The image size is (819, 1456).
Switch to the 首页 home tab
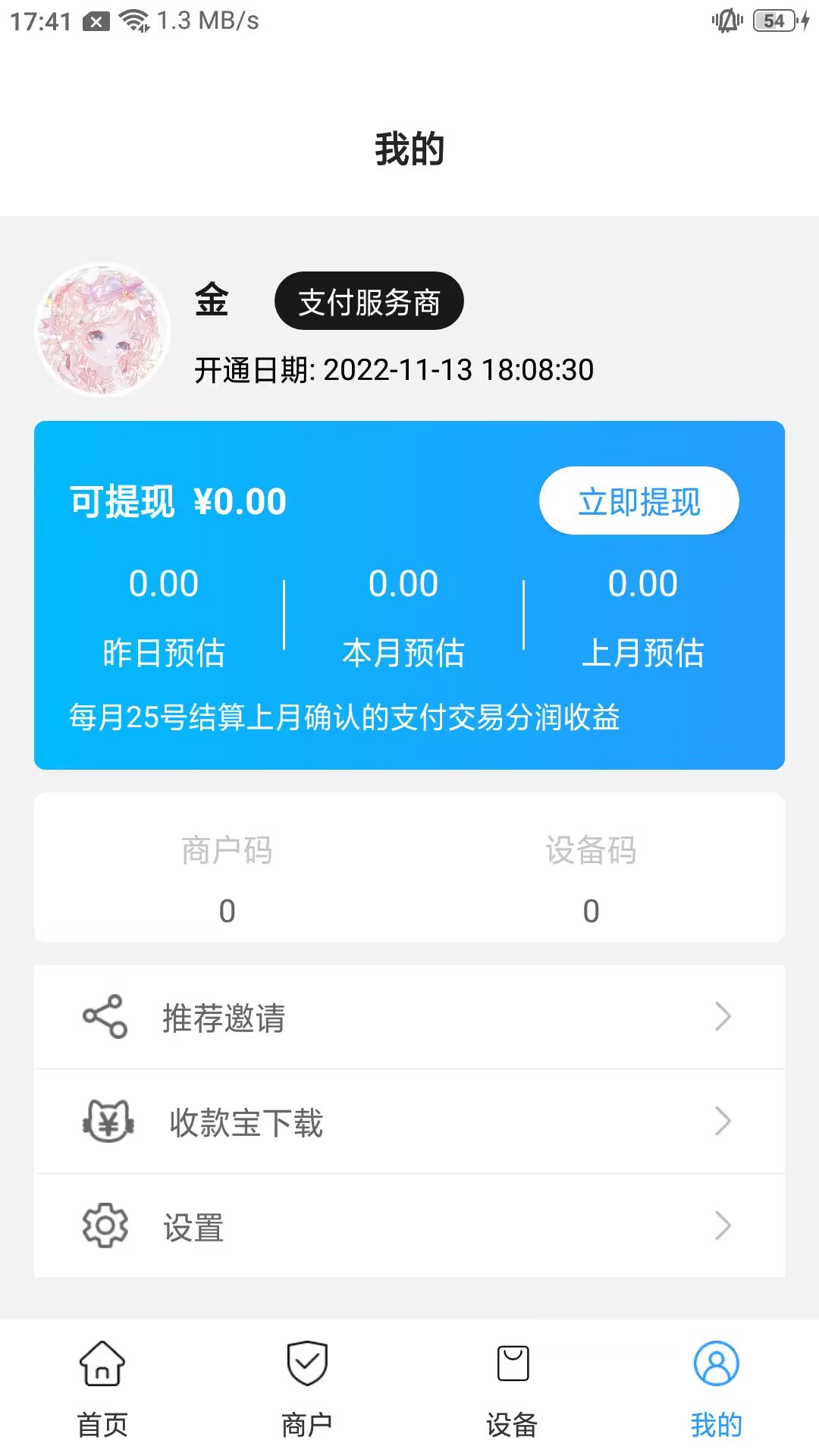[102, 1388]
